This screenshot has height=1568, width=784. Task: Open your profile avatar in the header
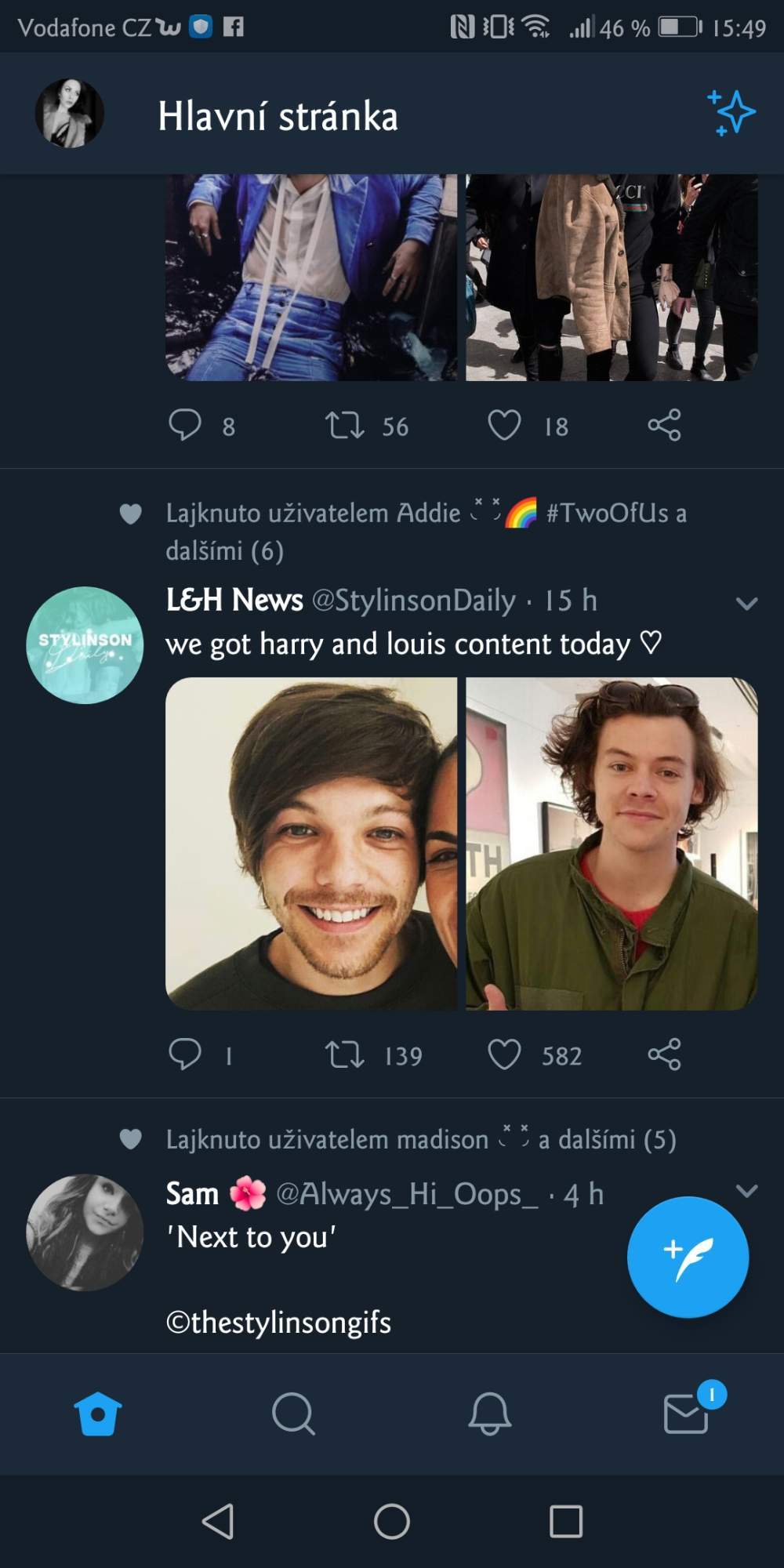[x=70, y=113]
